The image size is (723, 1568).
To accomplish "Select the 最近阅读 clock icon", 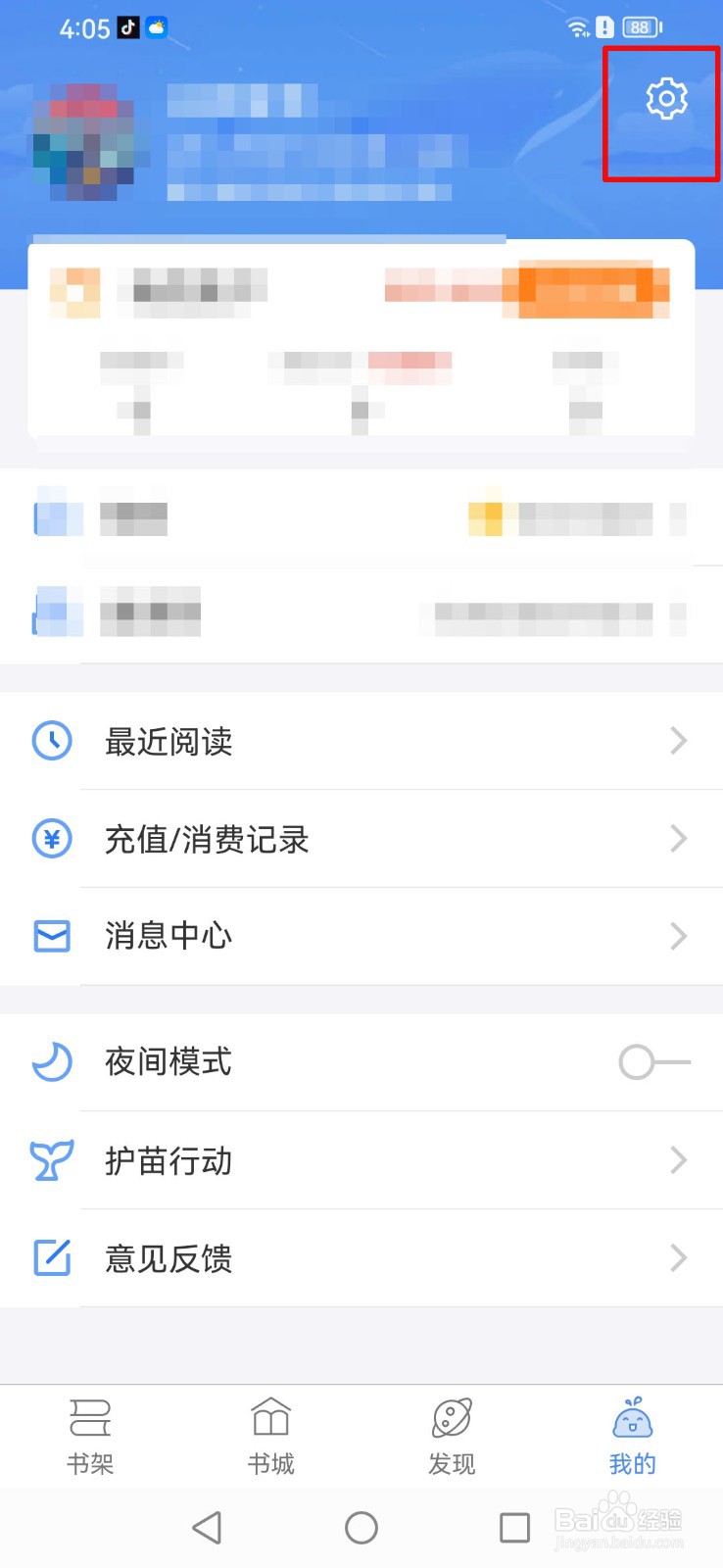I will pyautogui.click(x=51, y=741).
